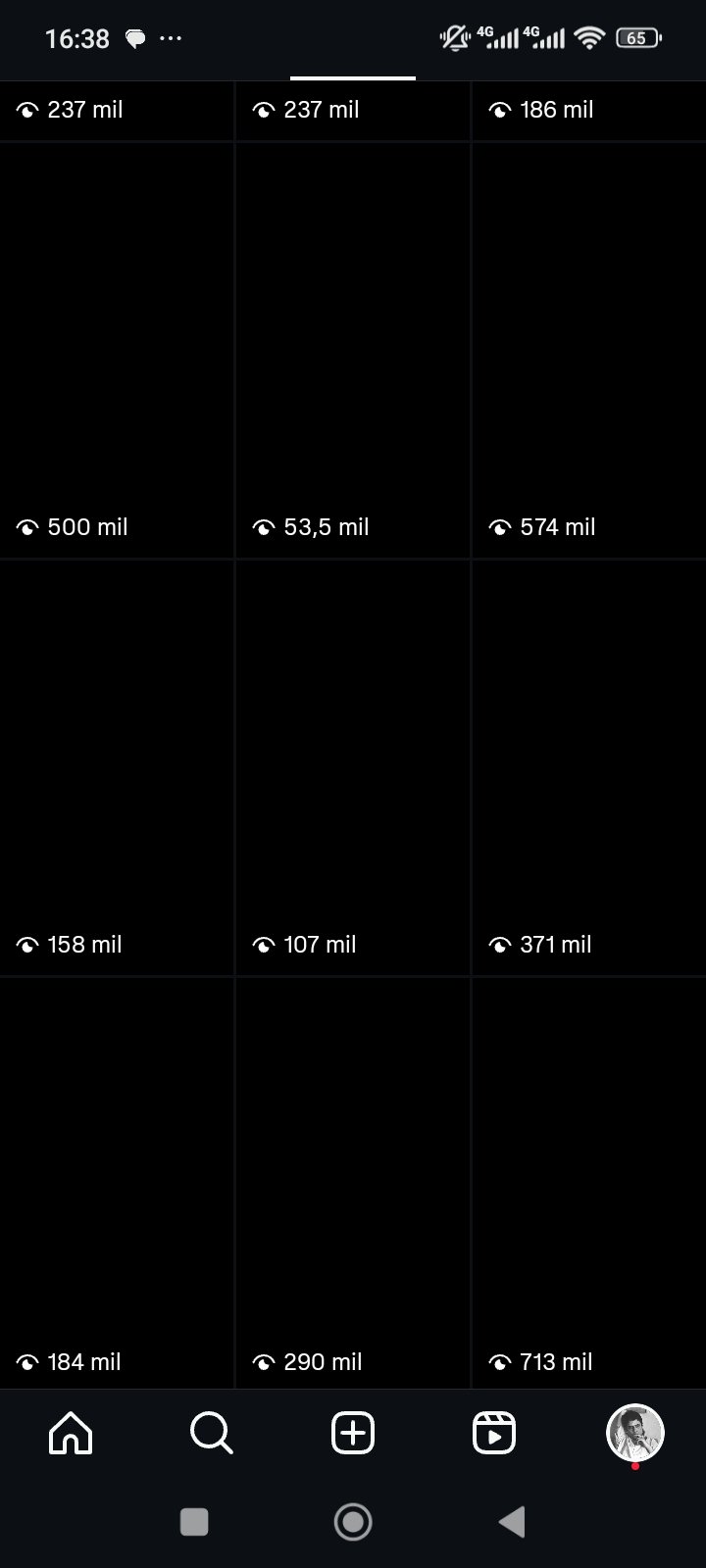Create a new post with the plus icon
The width and height of the screenshot is (706, 1568).
click(x=353, y=1434)
